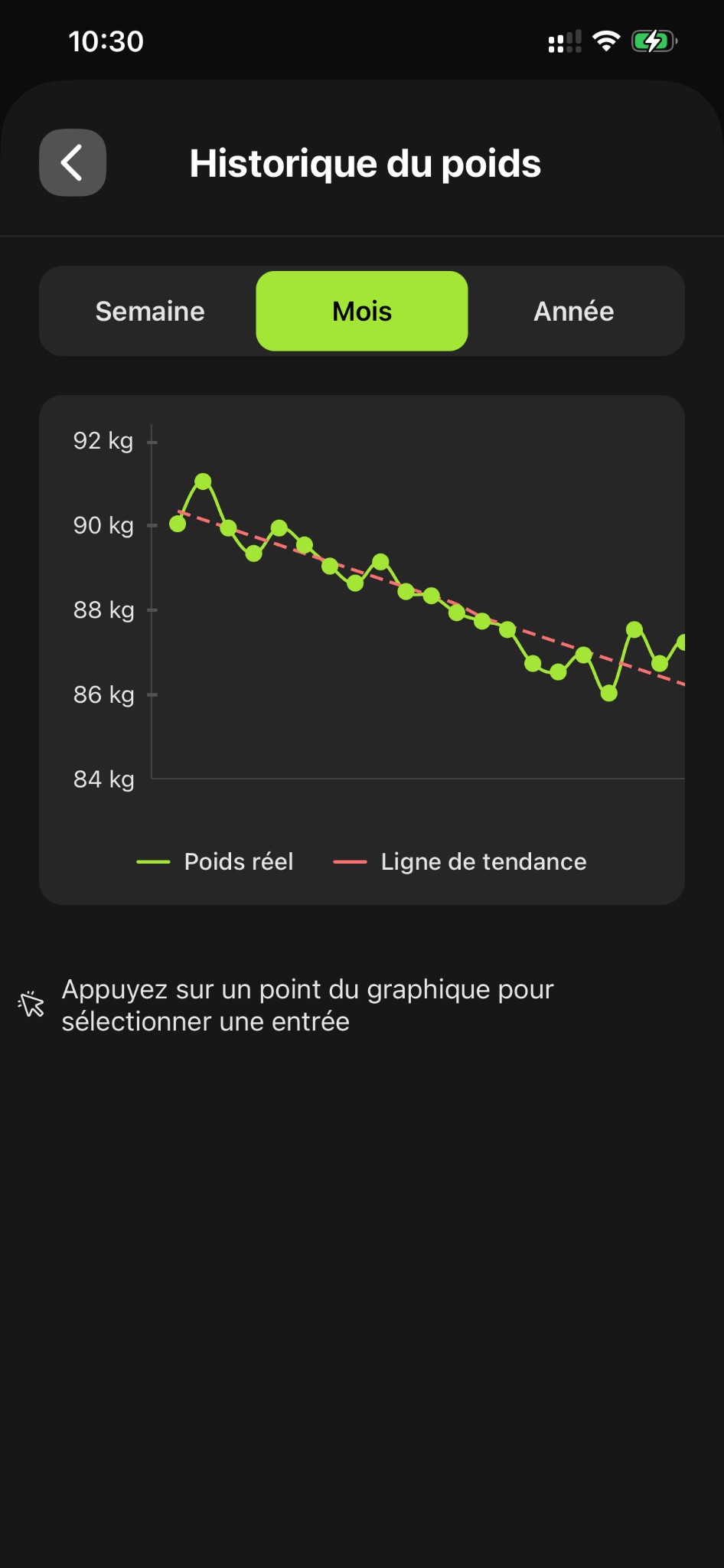Tap the charging battery icon
Screen dimensions: 724x1568
(652, 41)
